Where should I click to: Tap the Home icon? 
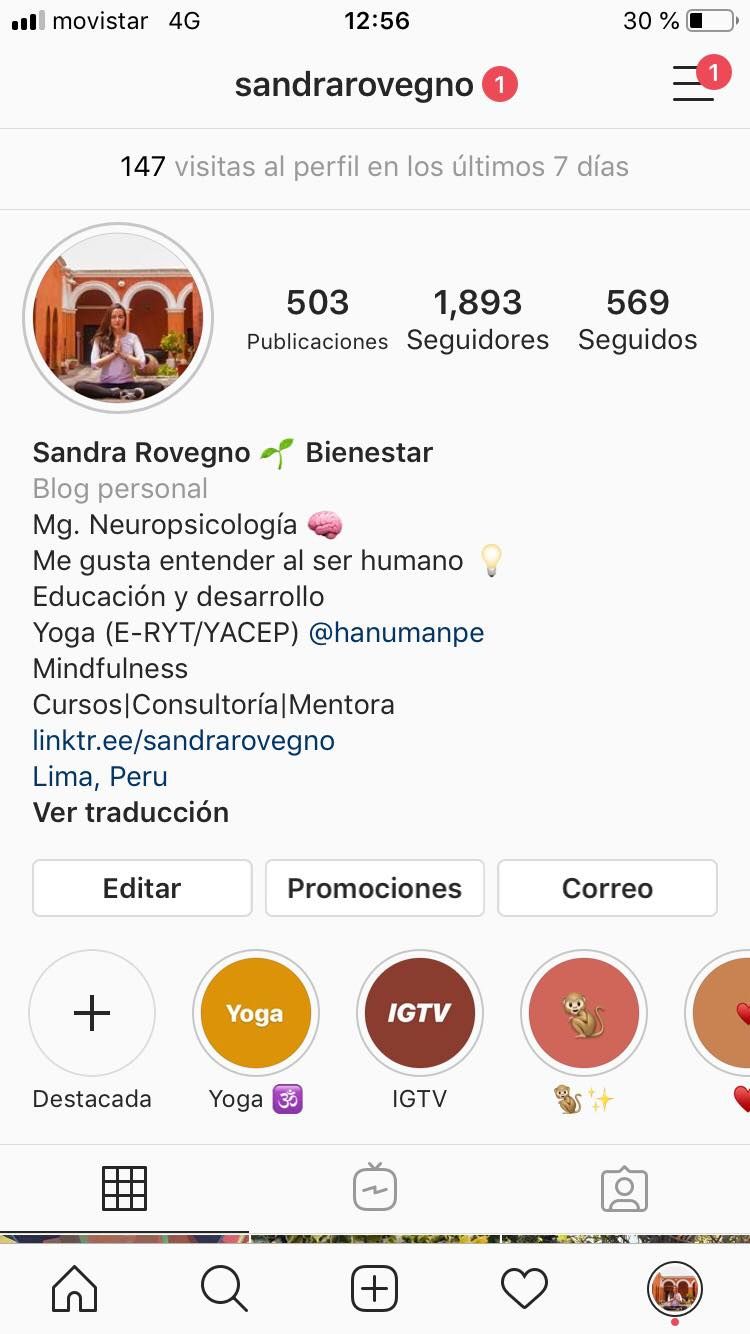click(x=75, y=1289)
